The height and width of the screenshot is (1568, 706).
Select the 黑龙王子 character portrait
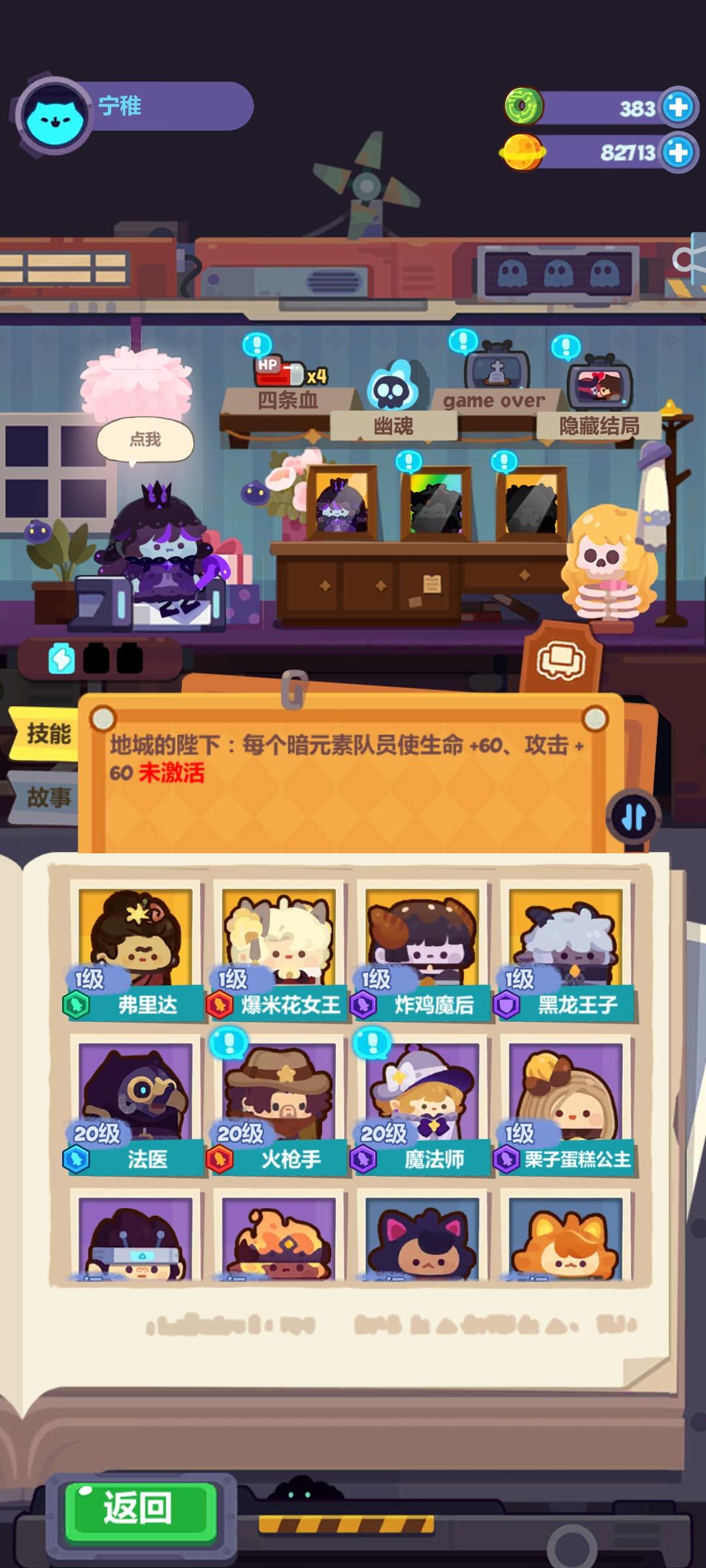click(569, 941)
